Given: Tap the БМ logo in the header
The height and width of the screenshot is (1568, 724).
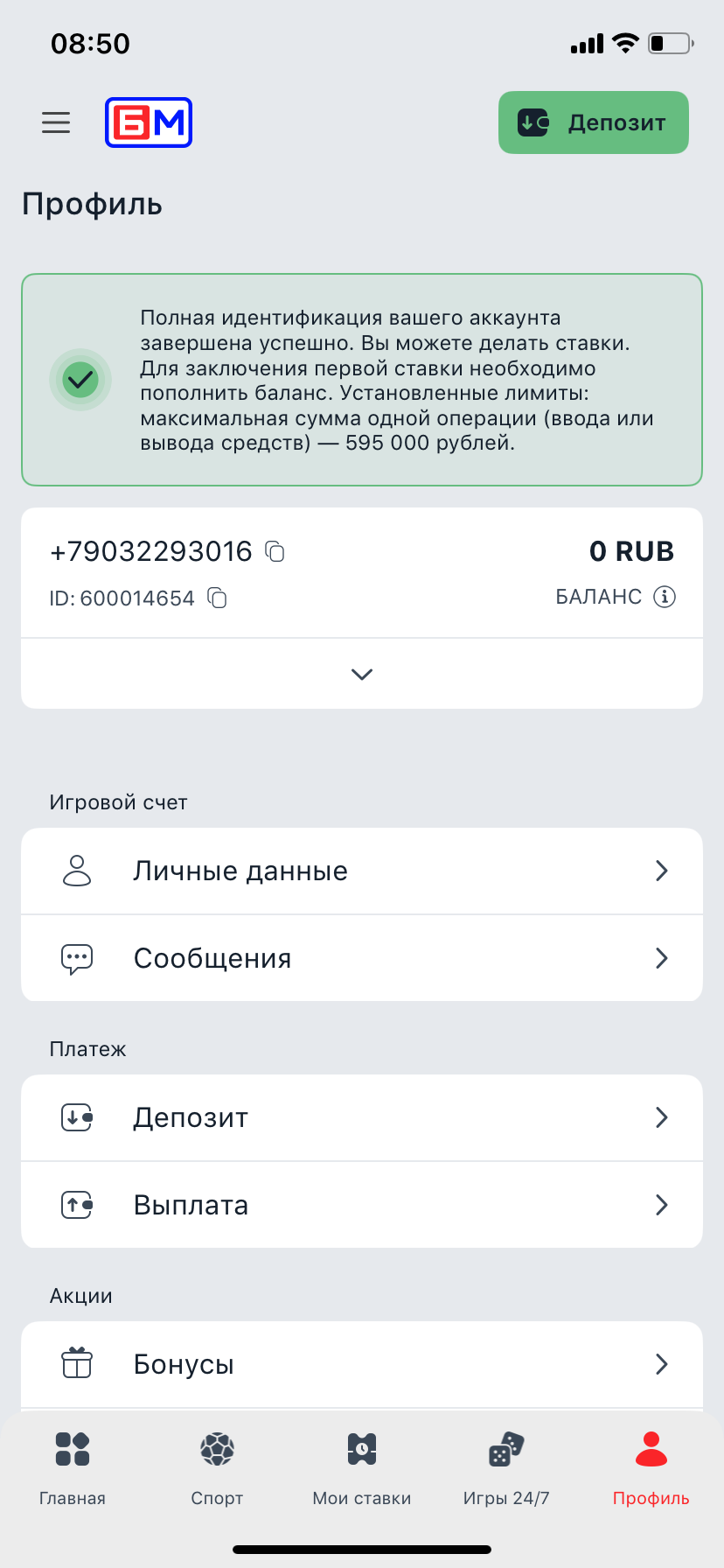Looking at the screenshot, I should point(149,122).
